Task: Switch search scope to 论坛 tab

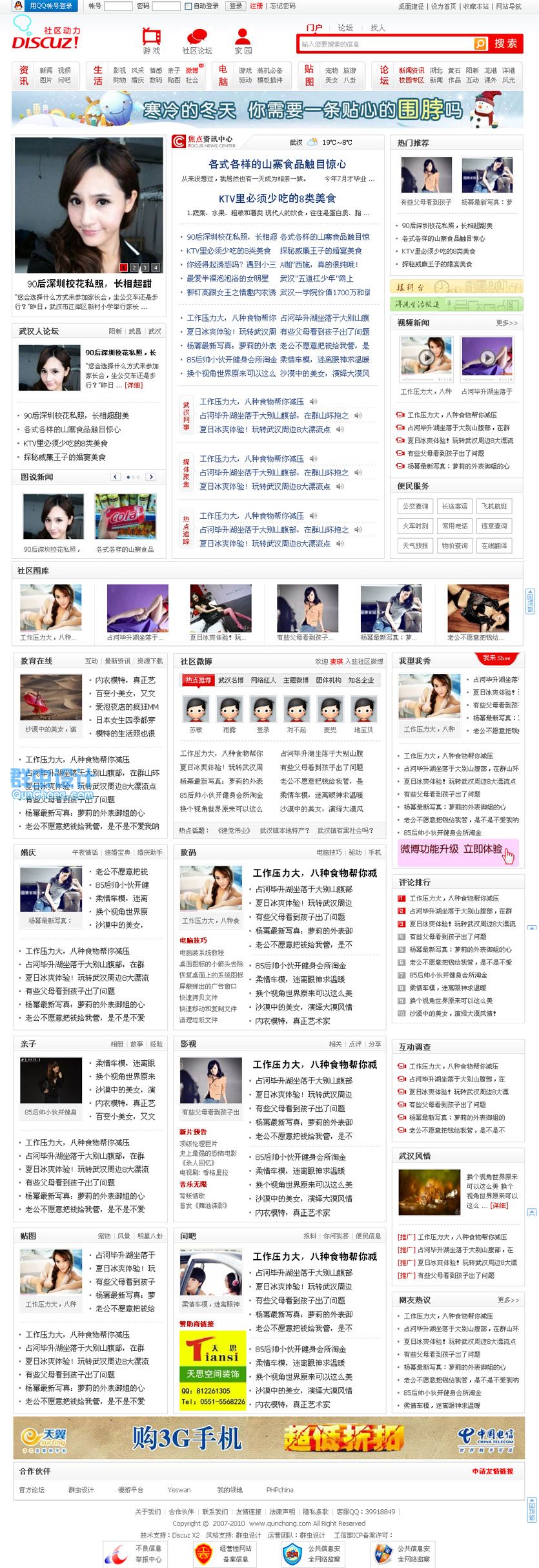Action: pyautogui.click(x=345, y=28)
